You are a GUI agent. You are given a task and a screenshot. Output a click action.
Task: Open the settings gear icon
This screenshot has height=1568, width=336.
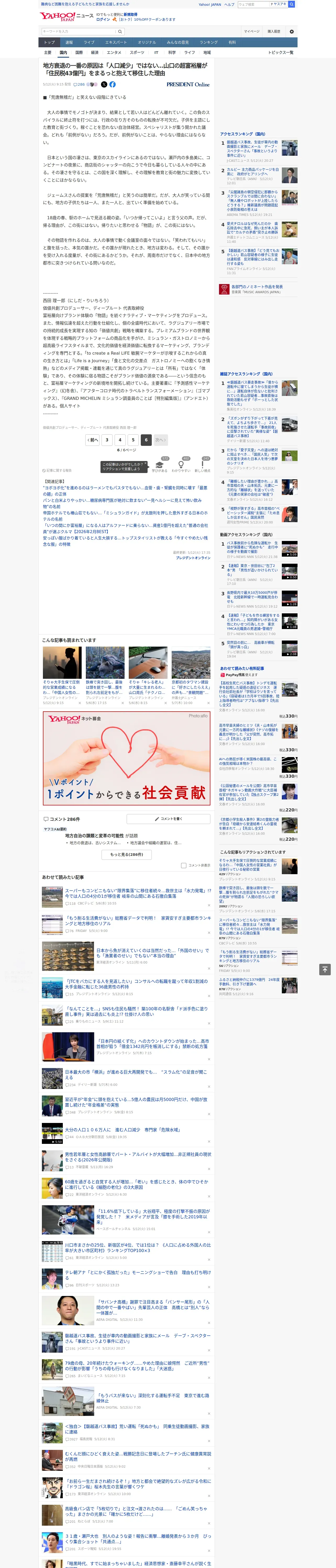pyautogui.click(x=292, y=32)
